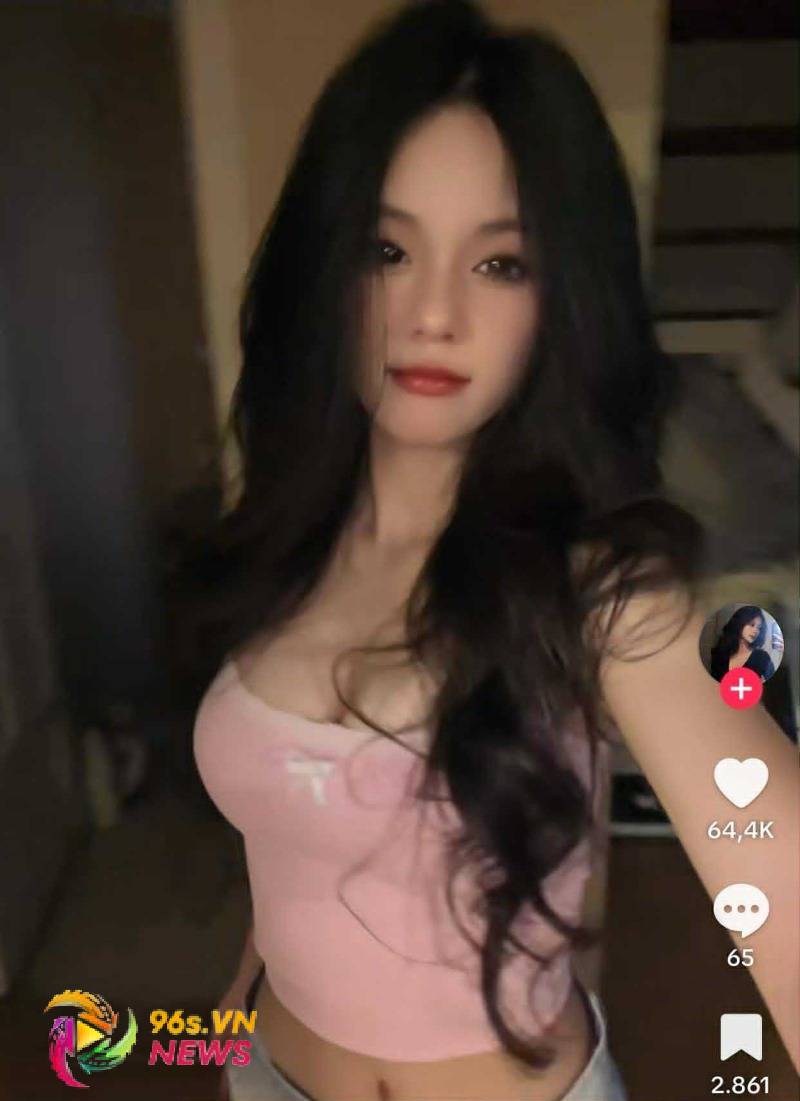The image size is (800, 1101).
Task: Tap the 2.861 save counter
Action: click(x=741, y=1084)
